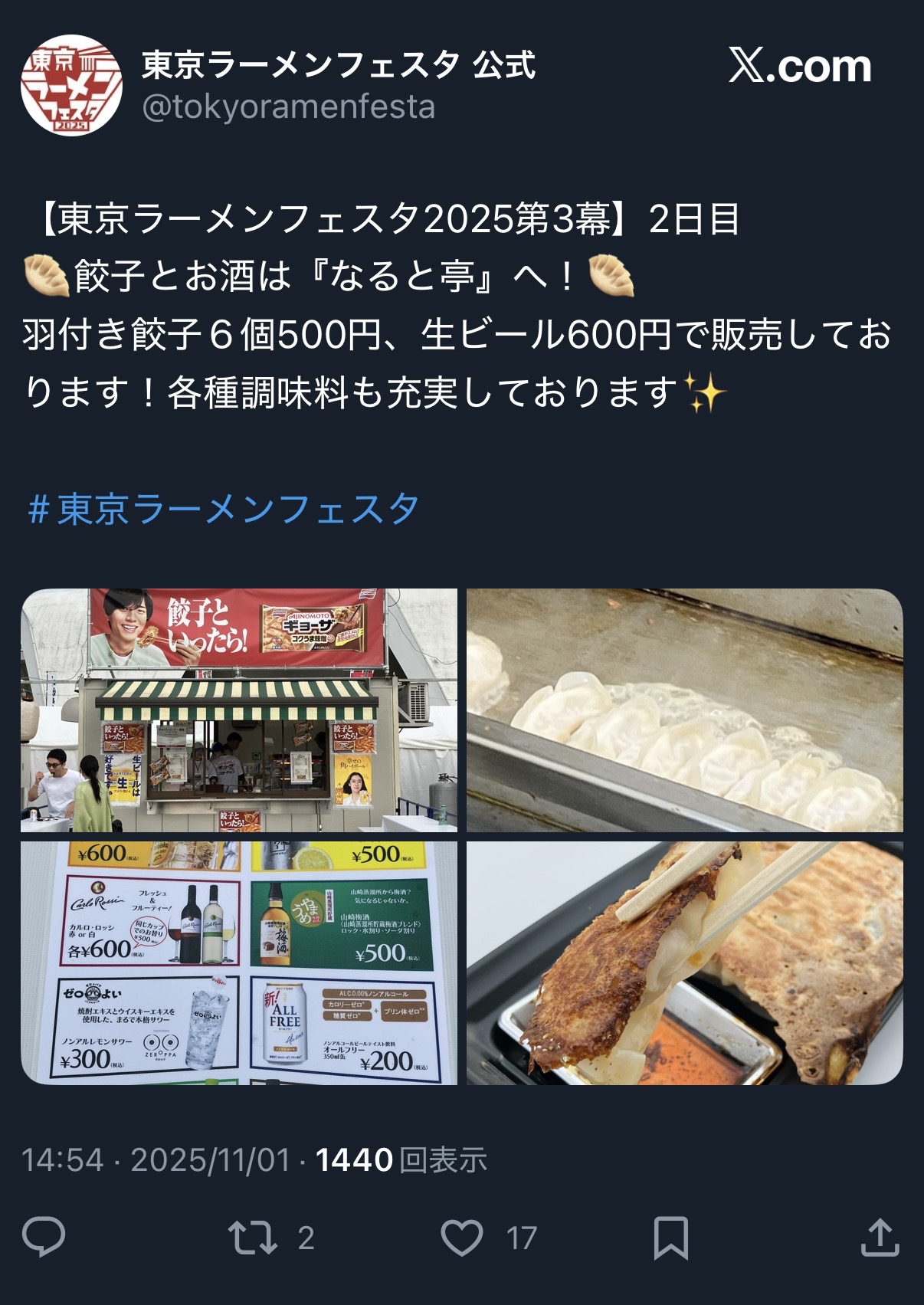Share this post
This screenshot has width=924, height=1305.
[x=880, y=1238]
